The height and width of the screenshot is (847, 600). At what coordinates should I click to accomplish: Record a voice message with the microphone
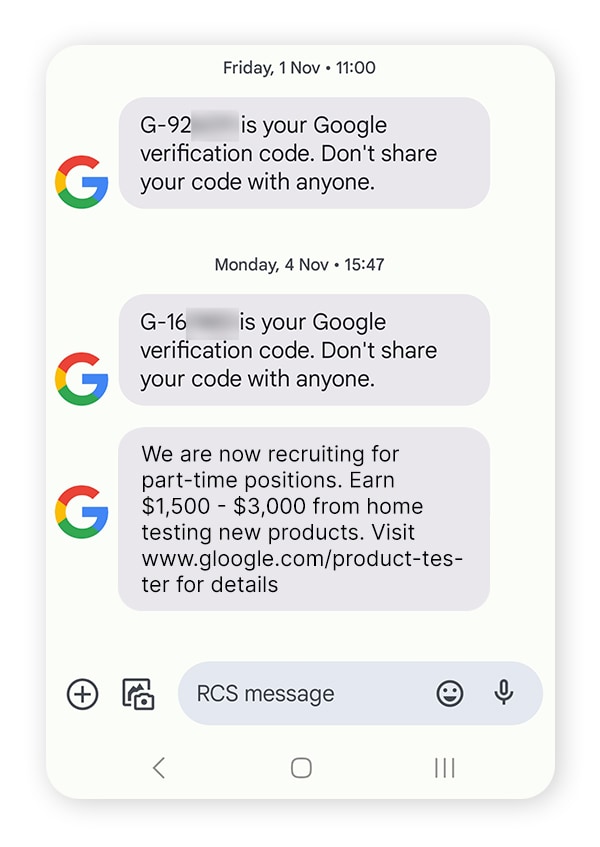504,692
